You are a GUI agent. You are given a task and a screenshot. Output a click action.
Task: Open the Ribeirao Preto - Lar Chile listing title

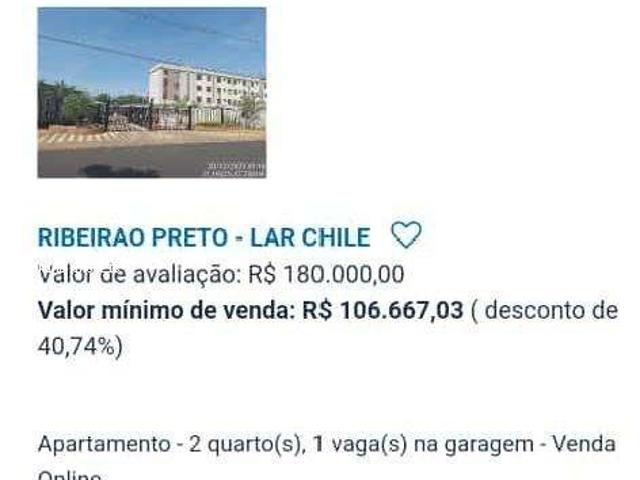[203, 238]
